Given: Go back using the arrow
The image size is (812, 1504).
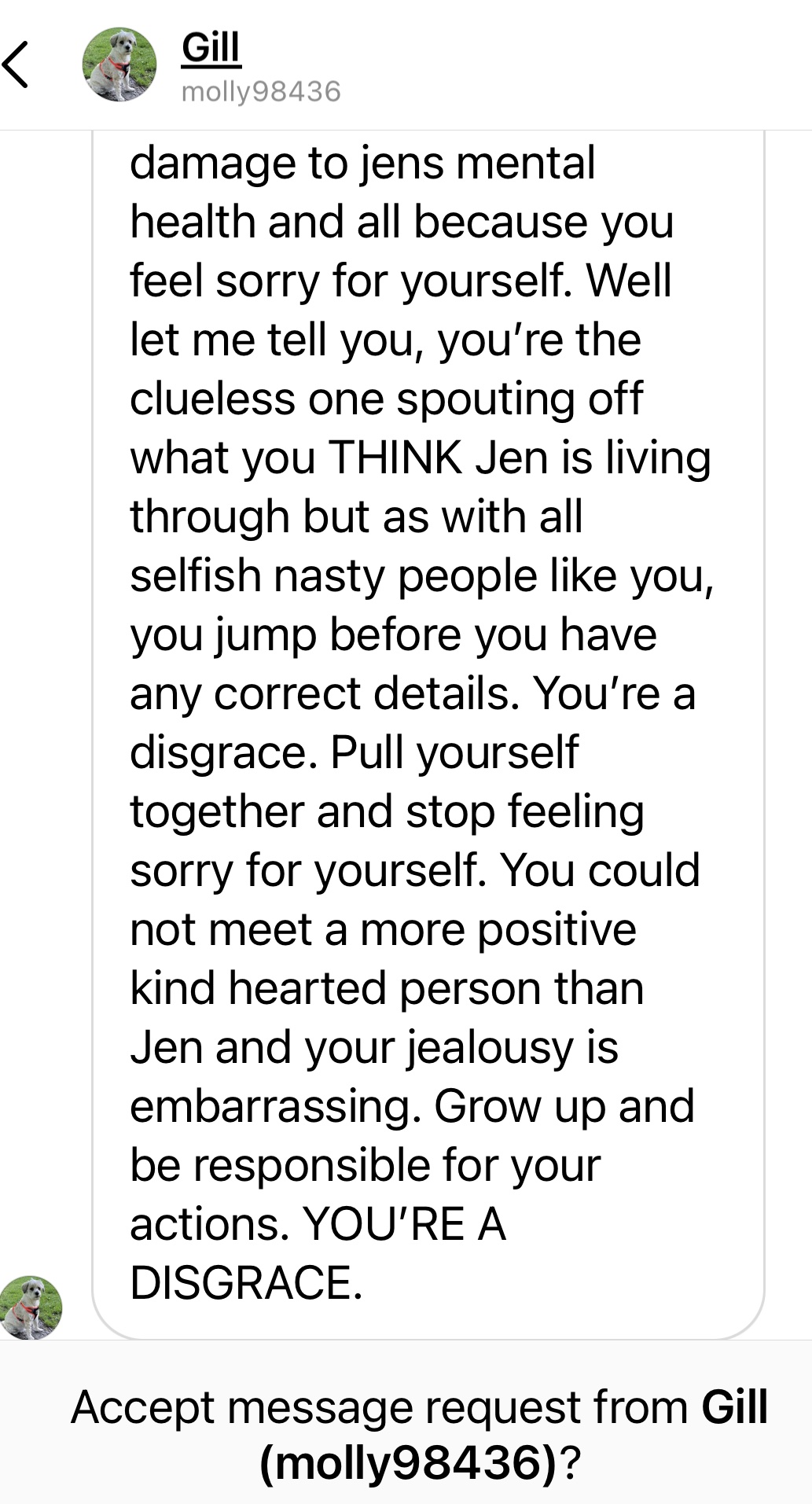Looking at the screenshot, I should point(16,64).
